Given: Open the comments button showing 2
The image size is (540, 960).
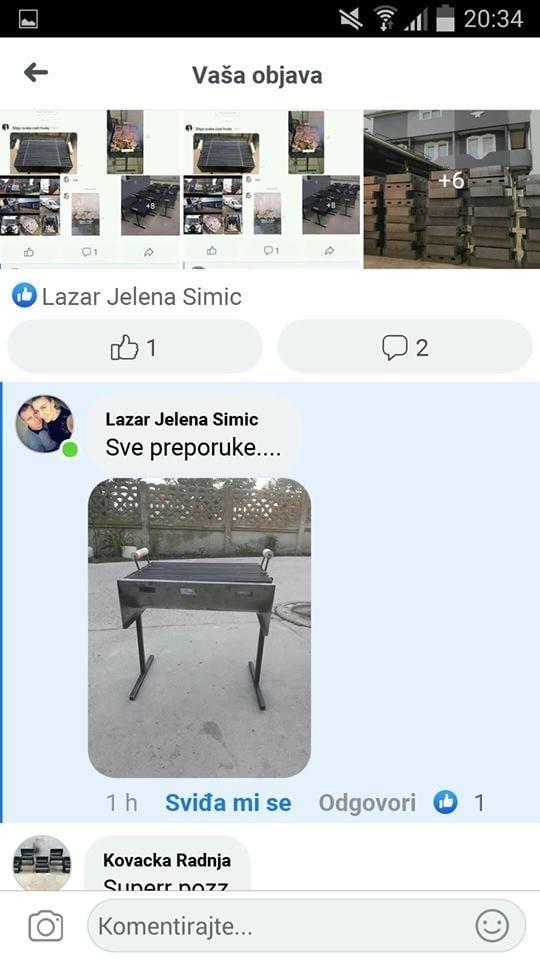Looking at the screenshot, I should tap(405, 347).
